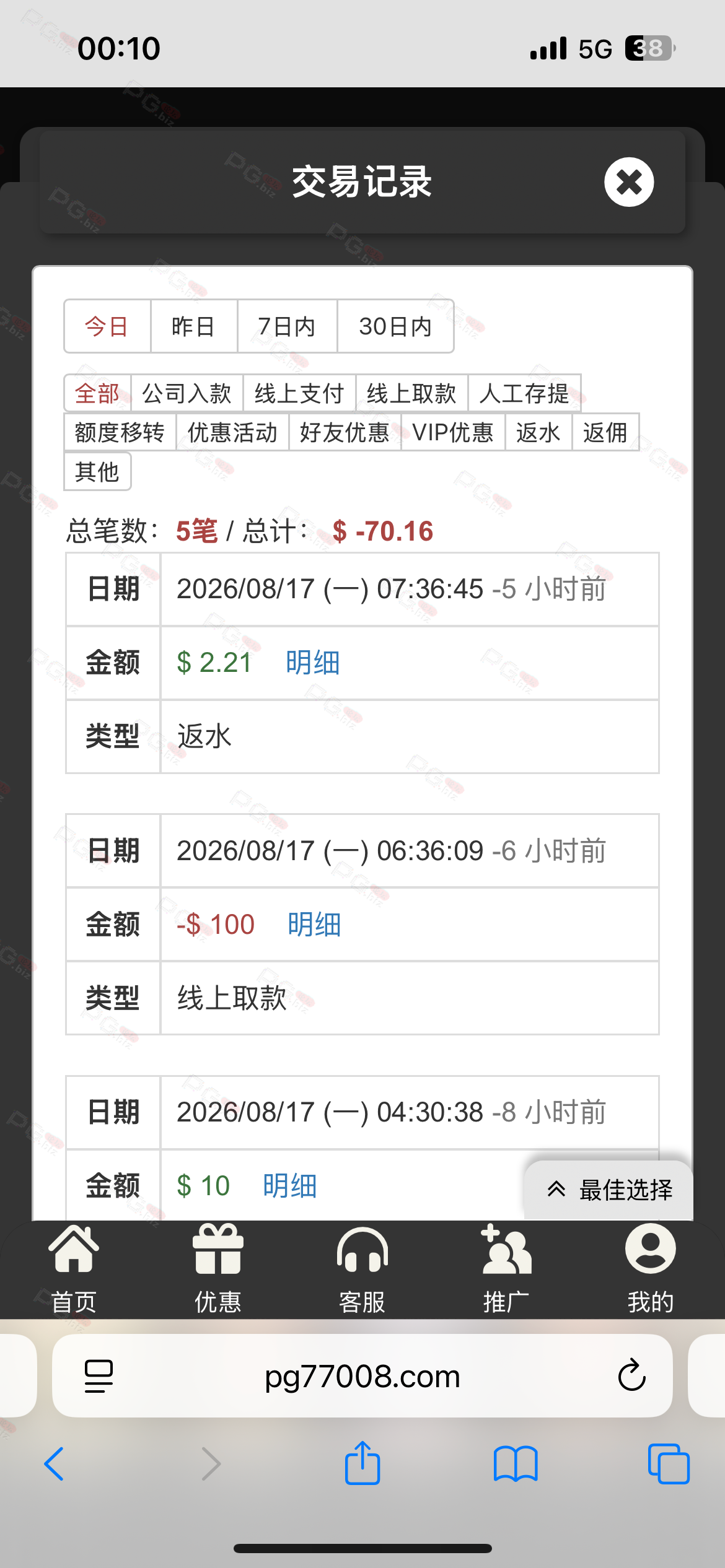Open 明细 for the -$ 100 withdrawal
Screen dimensions: 725x1568
coord(314,925)
